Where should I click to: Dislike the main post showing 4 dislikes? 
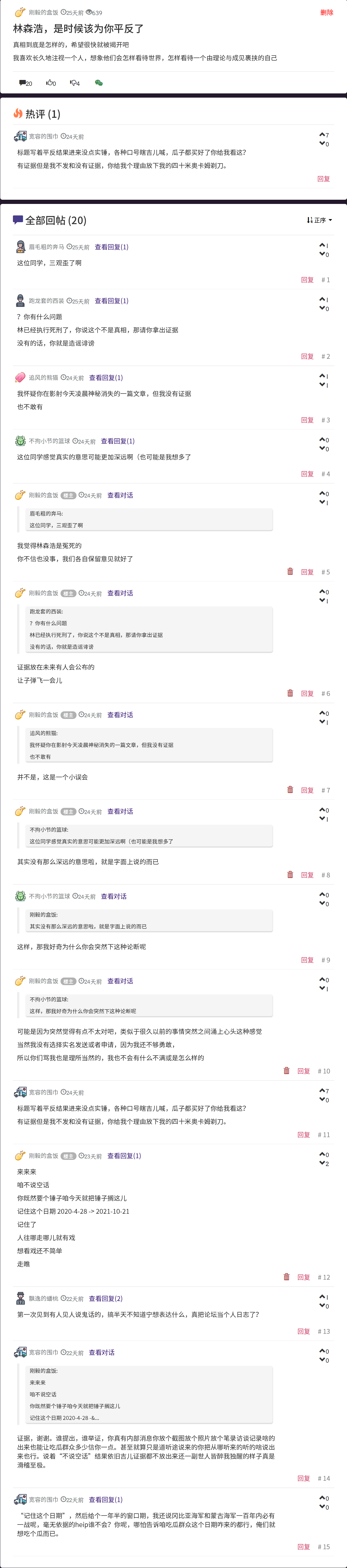click(x=74, y=83)
